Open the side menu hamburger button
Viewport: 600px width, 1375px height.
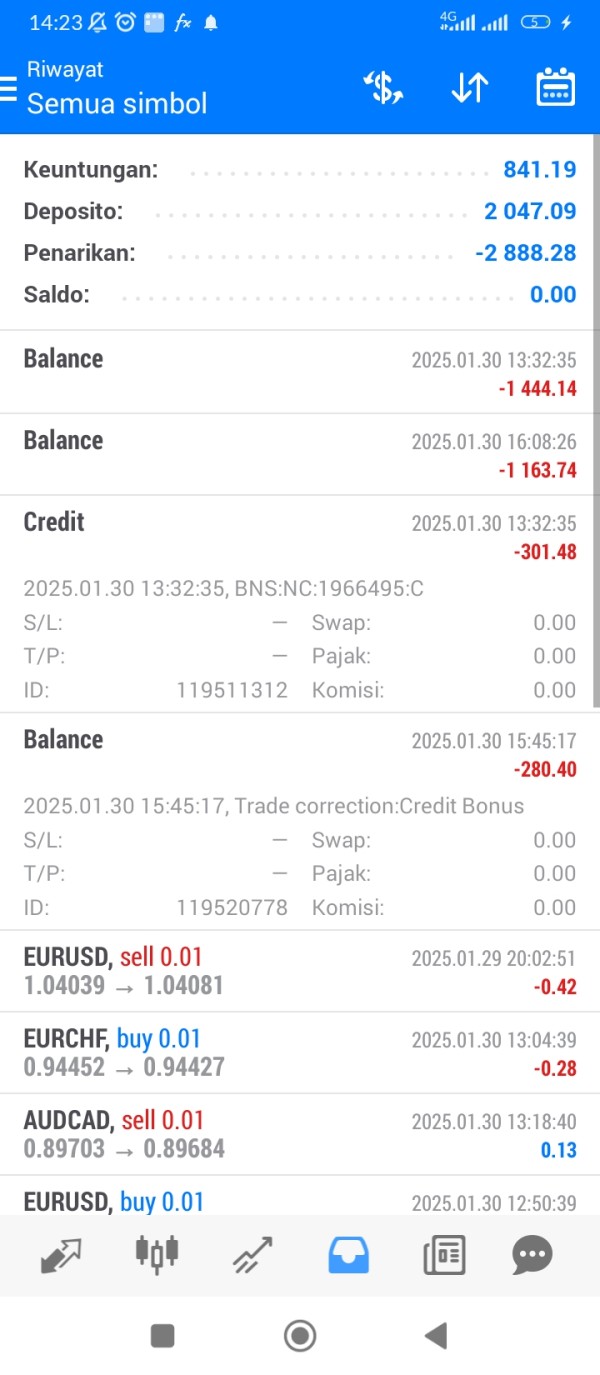pyautogui.click(x=8, y=89)
